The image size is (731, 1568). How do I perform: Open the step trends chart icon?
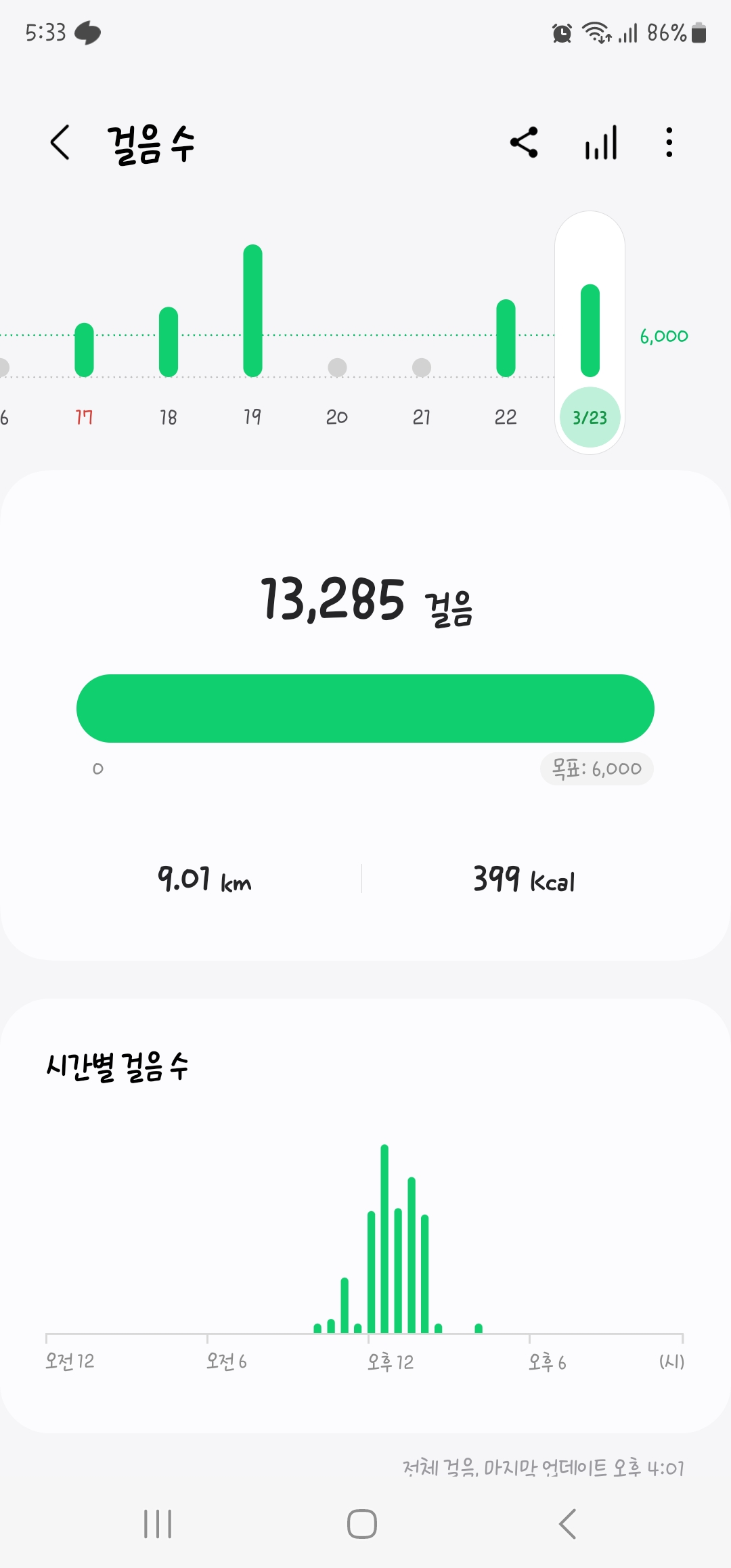(x=601, y=143)
